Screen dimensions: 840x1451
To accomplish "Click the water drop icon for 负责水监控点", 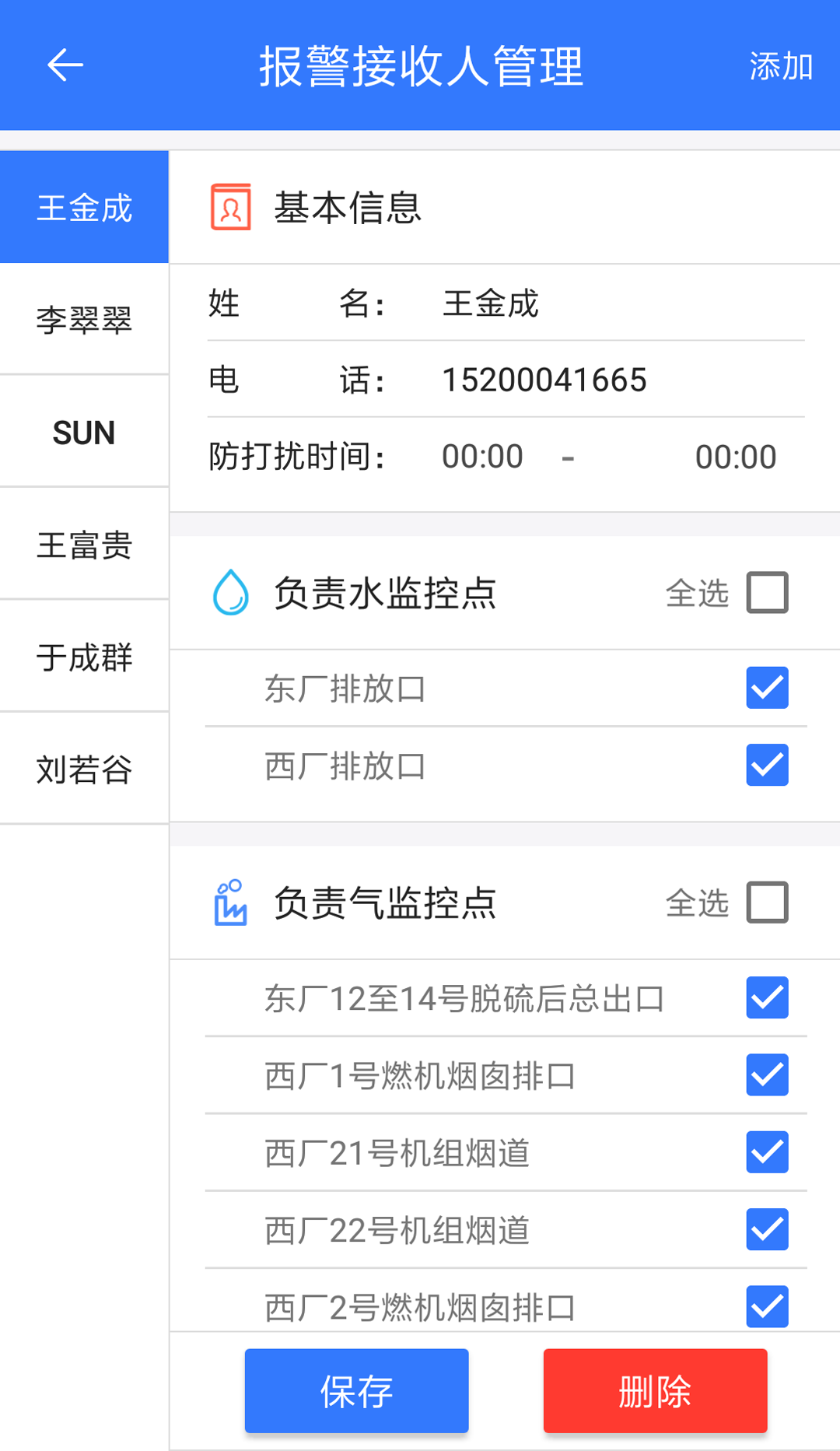I will point(229,593).
